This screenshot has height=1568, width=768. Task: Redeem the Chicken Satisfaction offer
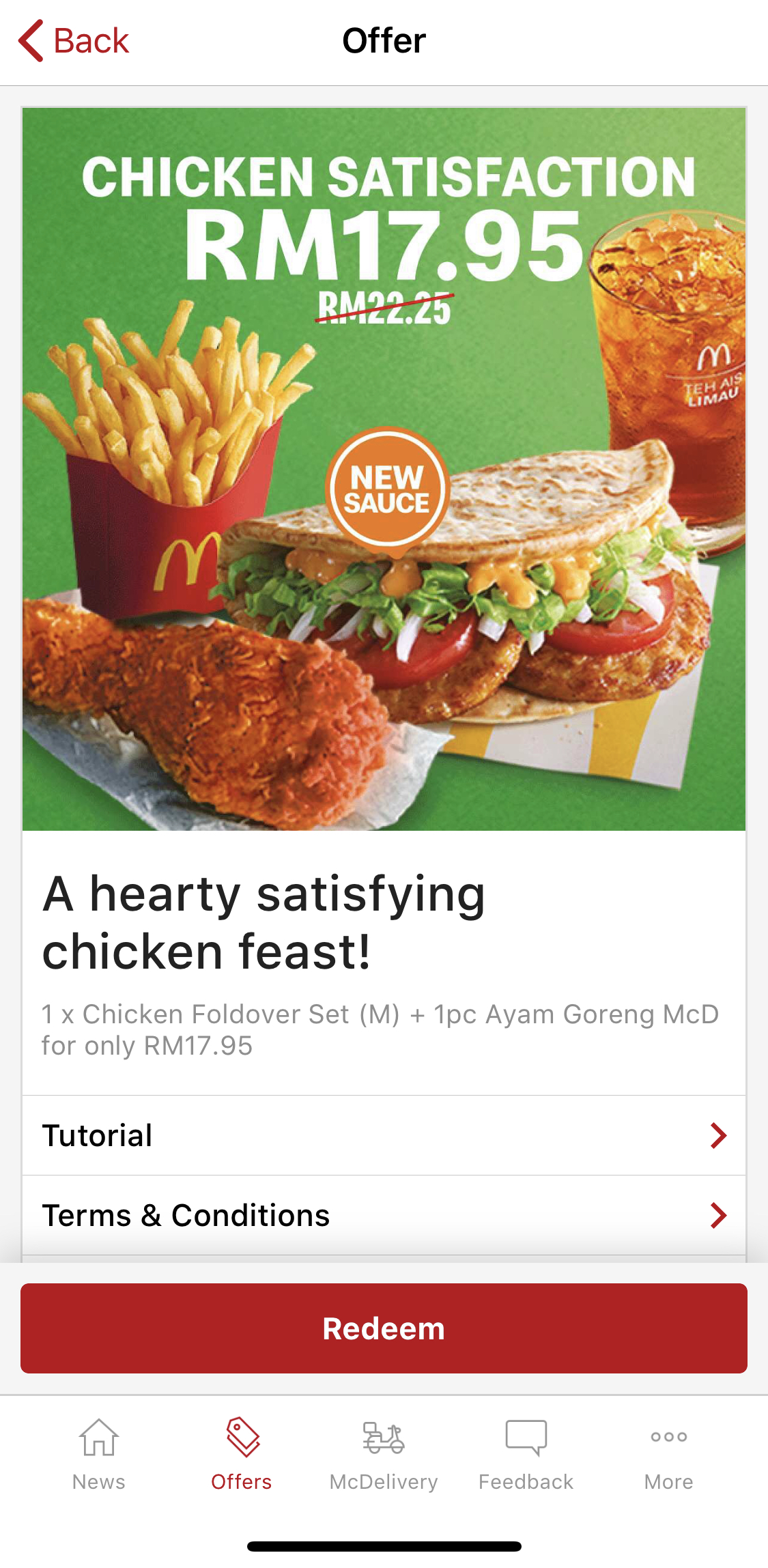[x=384, y=1328]
